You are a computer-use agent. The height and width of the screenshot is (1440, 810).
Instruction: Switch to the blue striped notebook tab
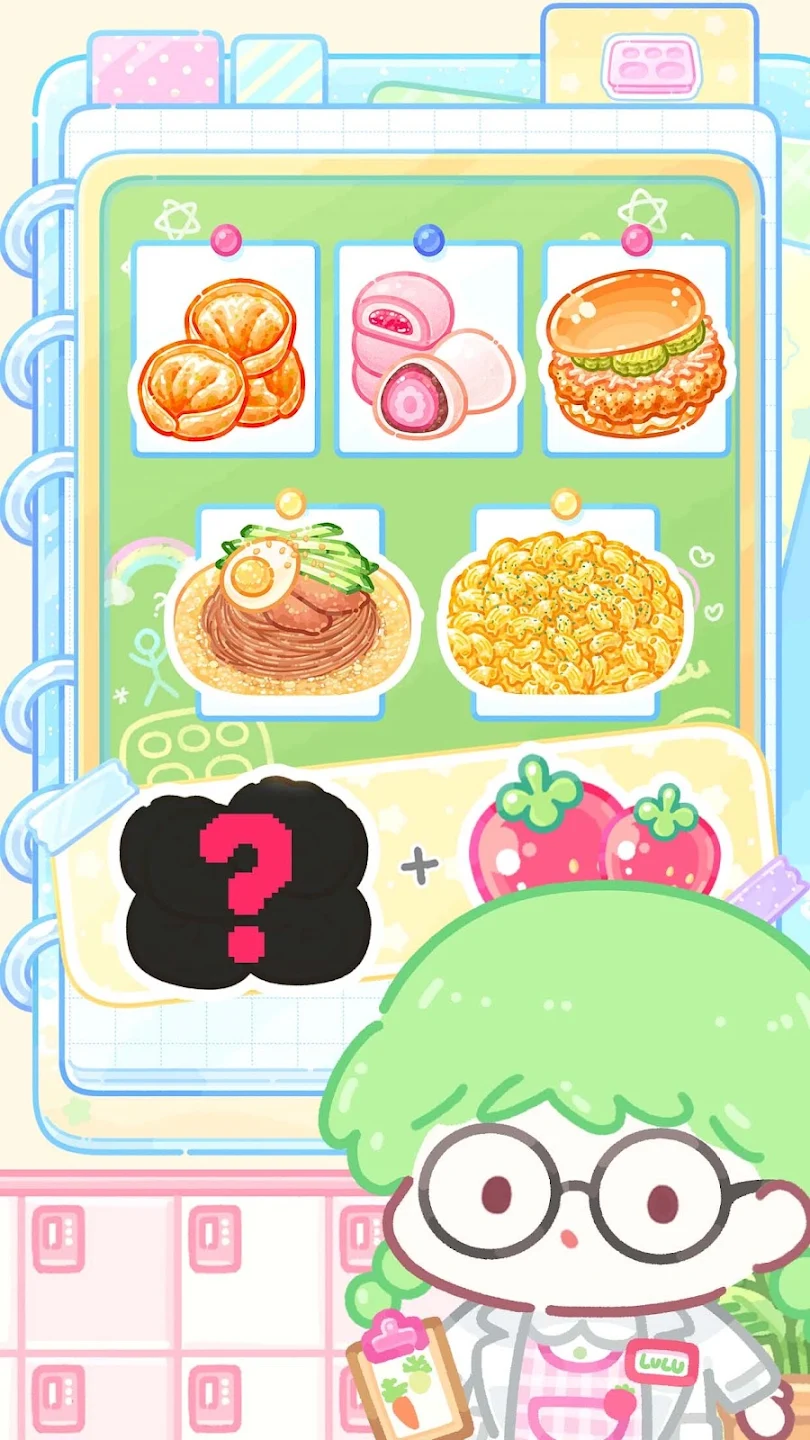coord(279,70)
